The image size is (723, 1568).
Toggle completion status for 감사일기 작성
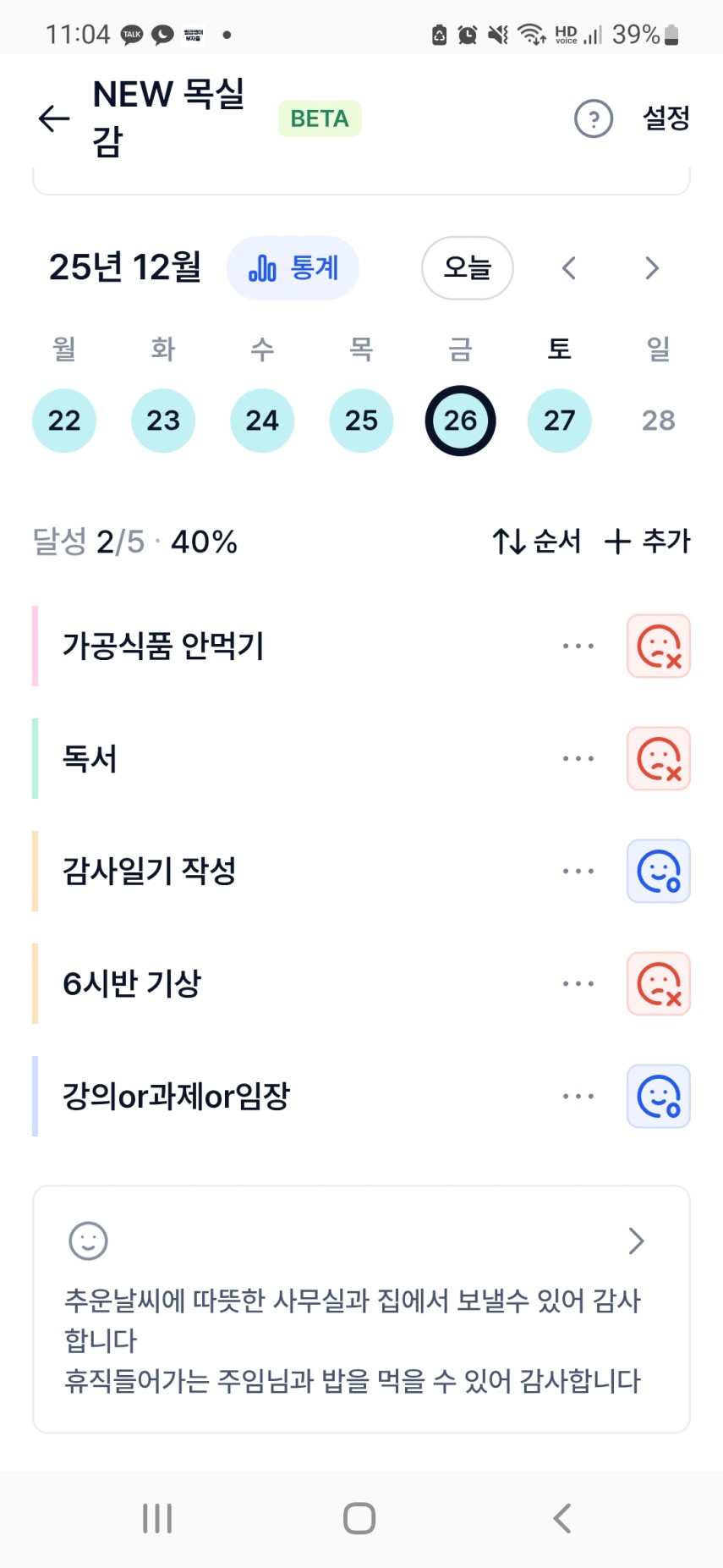point(659,872)
